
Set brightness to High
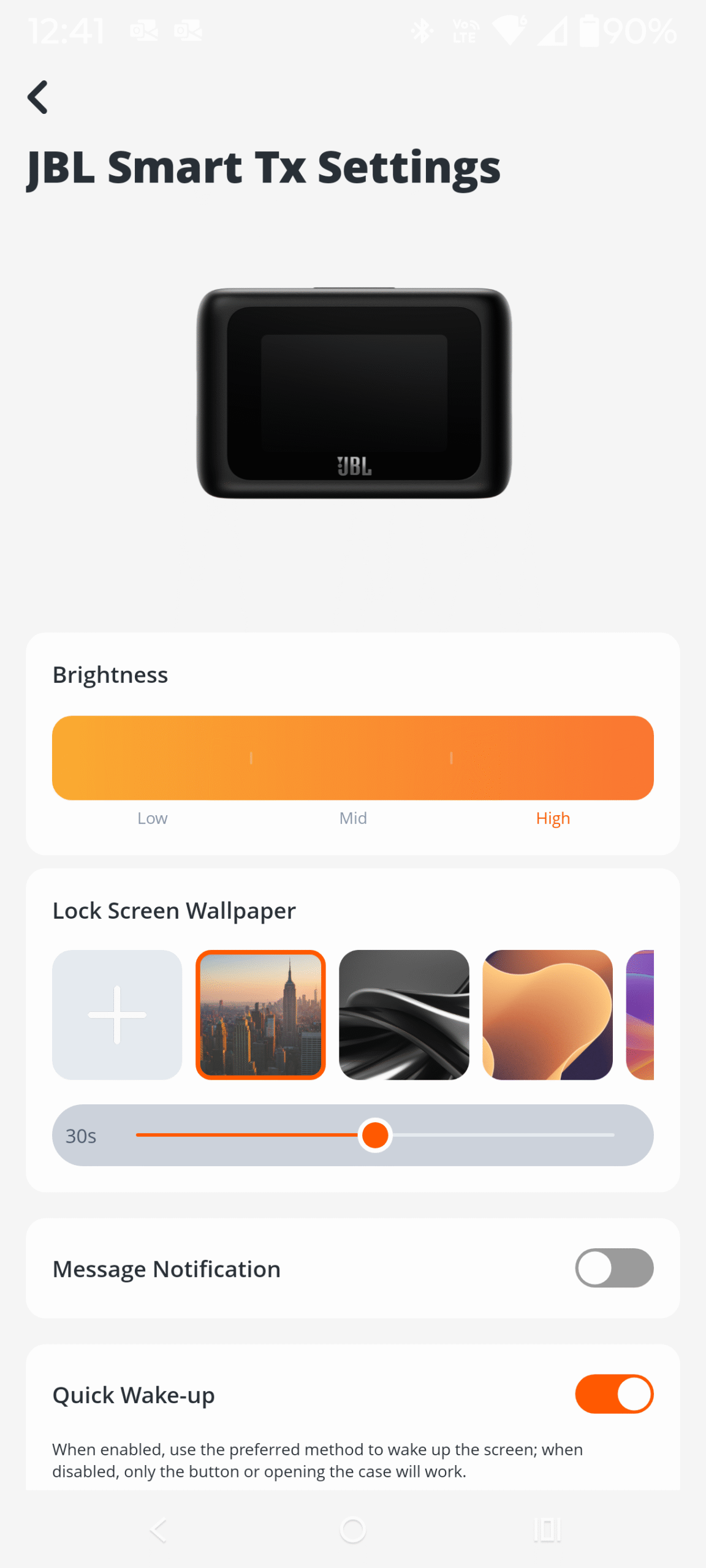(x=553, y=758)
